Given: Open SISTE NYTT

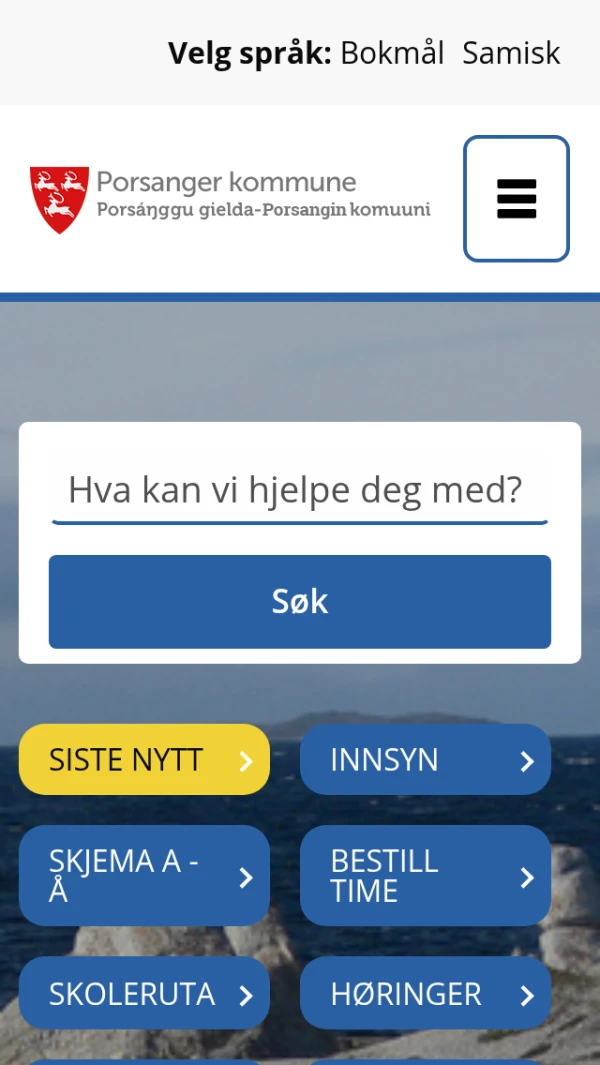Looking at the screenshot, I should (x=144, y=760).
